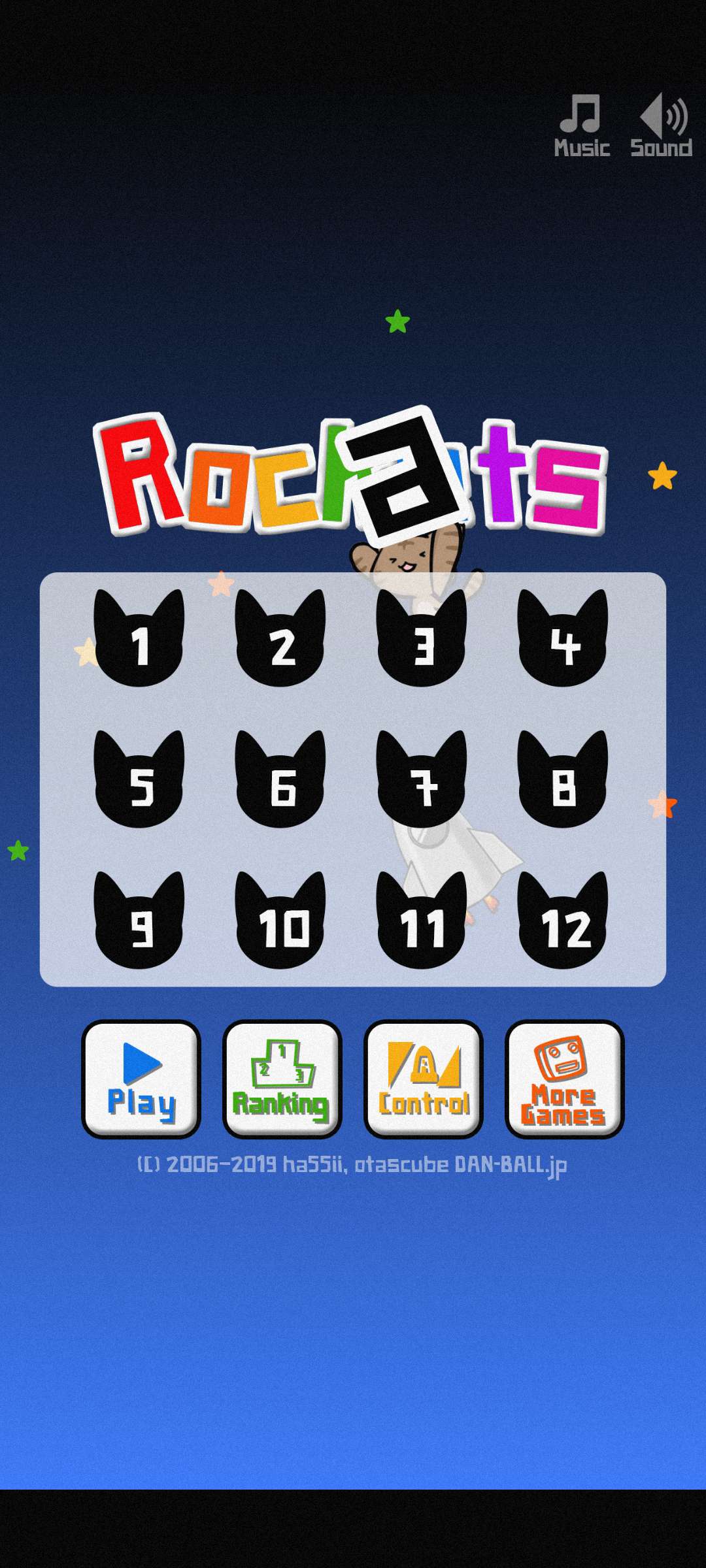This screenshot has width=706, height=1568.
Task: Select level 1 cat head
Action: coord(139,640)
